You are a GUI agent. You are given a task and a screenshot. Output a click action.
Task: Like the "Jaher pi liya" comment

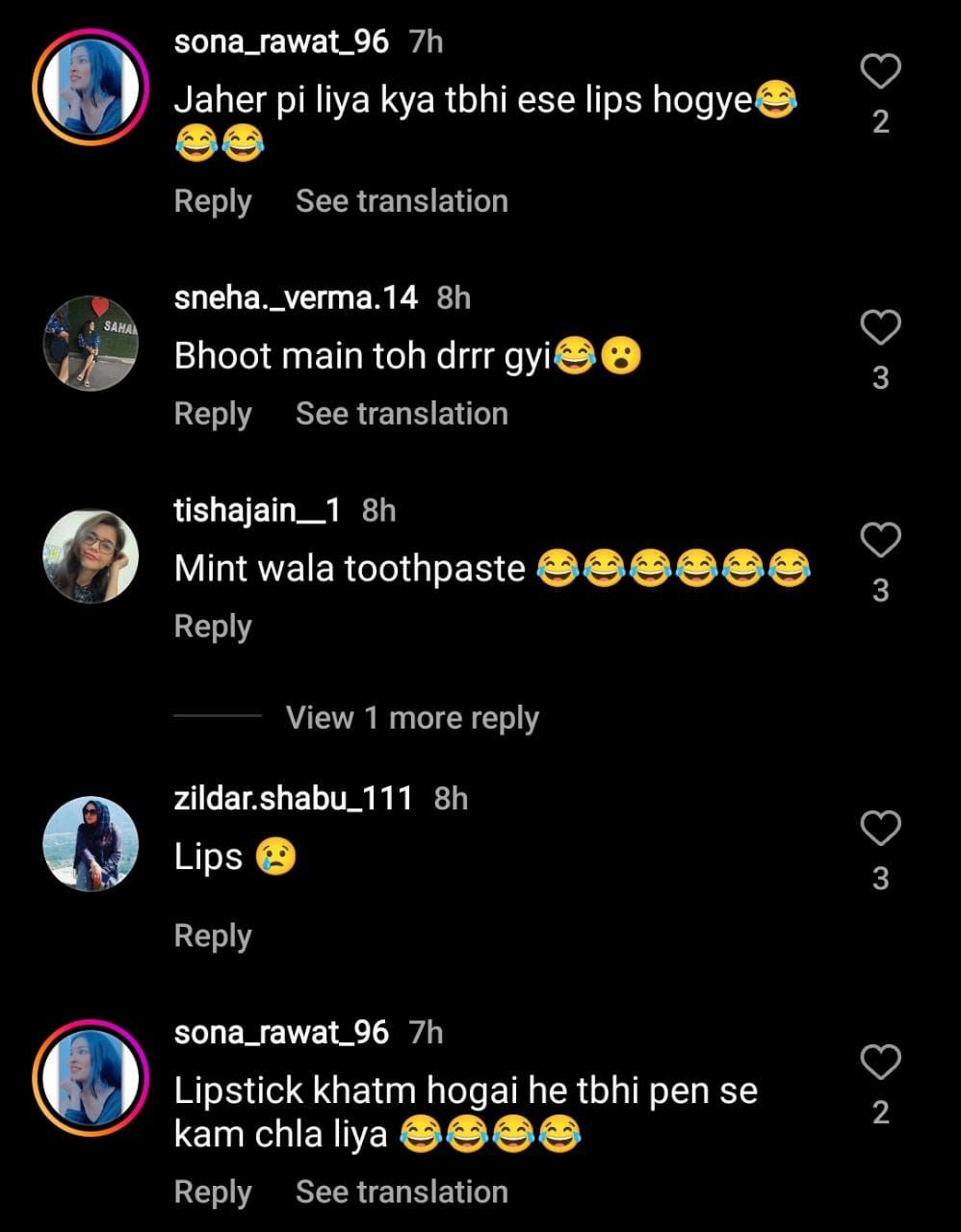pos(879,72)
